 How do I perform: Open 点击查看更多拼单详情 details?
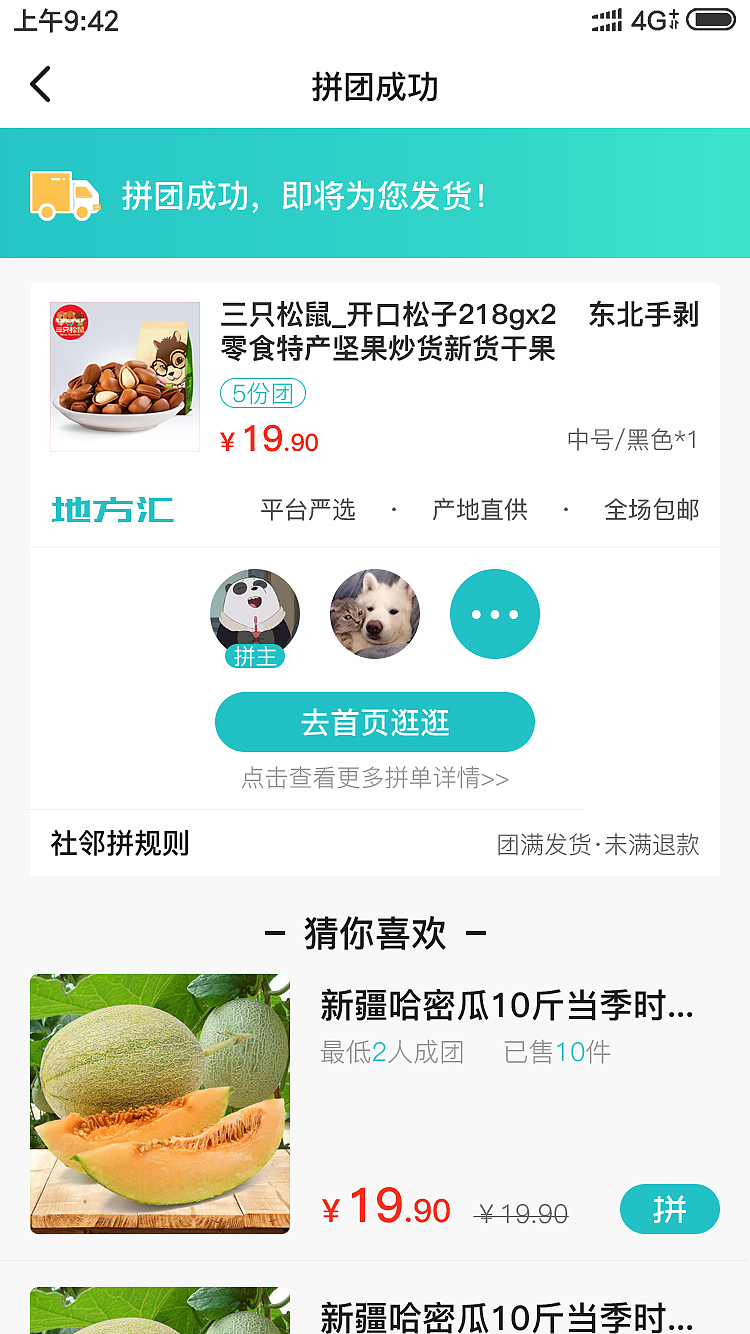click(374, 776)
